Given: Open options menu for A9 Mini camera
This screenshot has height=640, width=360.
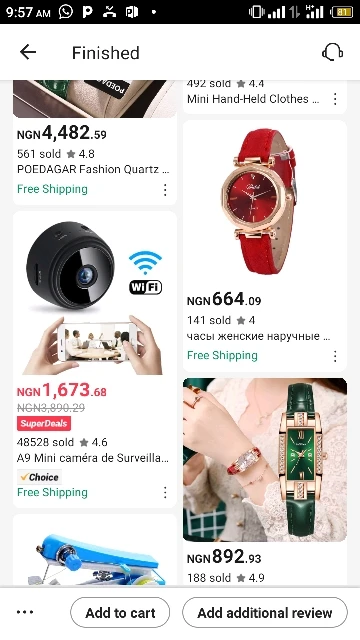Looking at the screenshot, I should [x=165, y=493].
